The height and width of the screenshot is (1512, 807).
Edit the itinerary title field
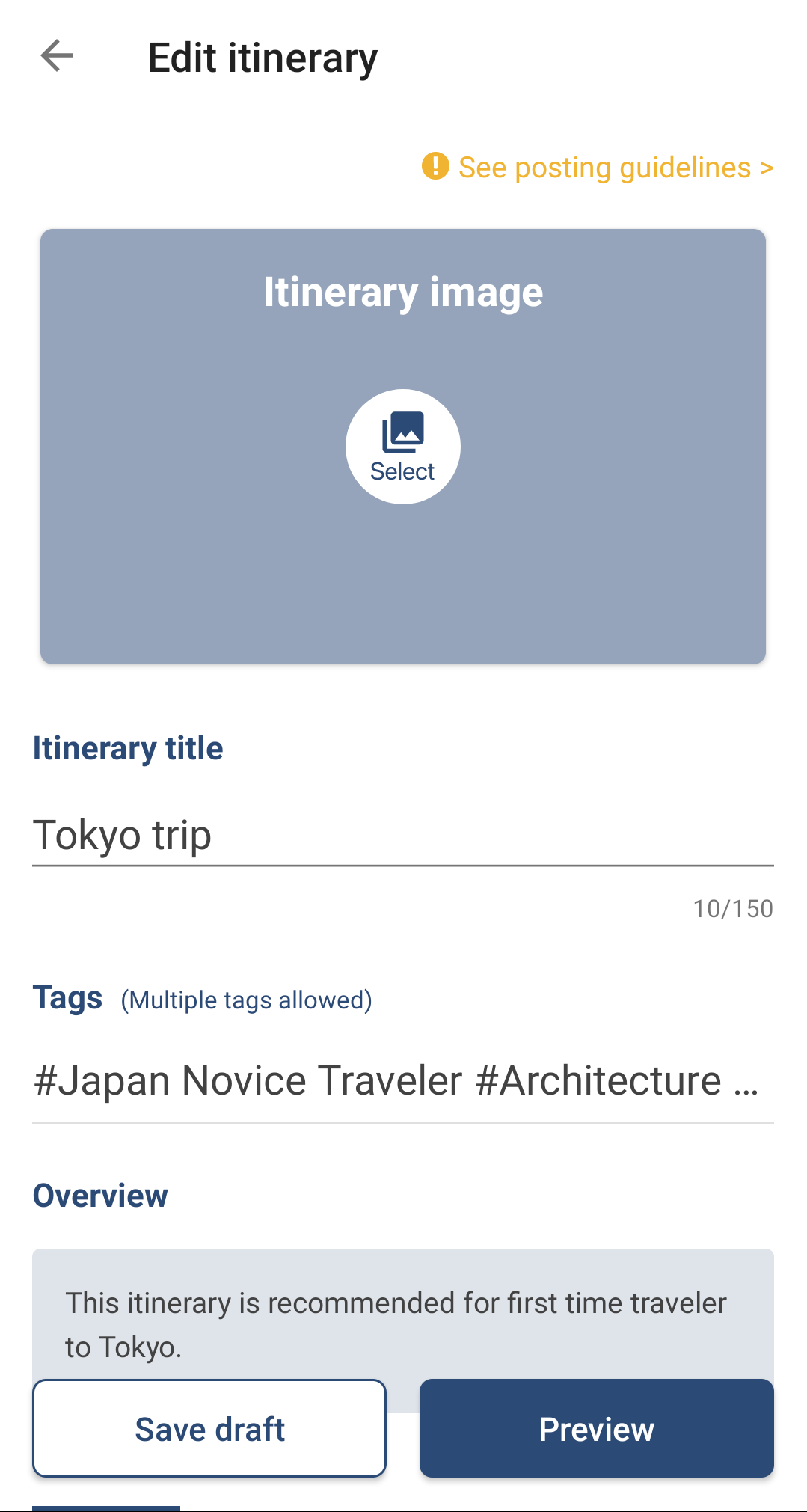pyautogui.click(x=402, y=835)
